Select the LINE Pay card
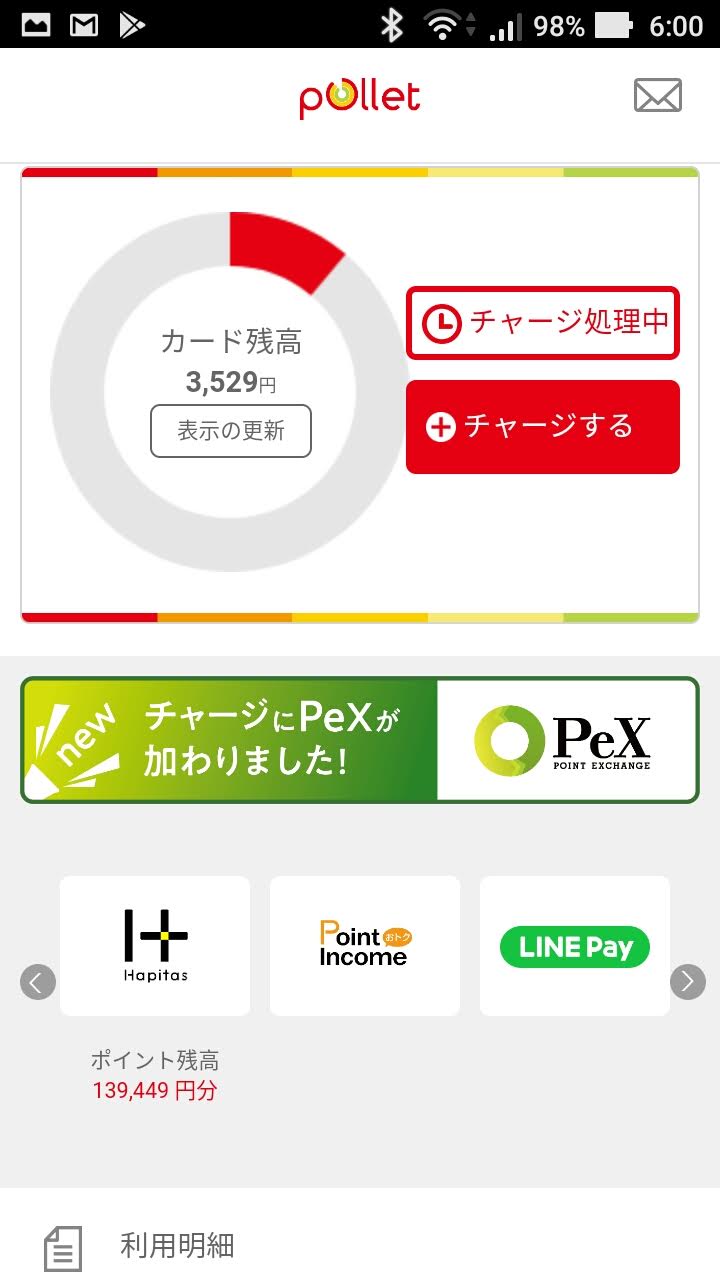Image resolution: width=720 pixels, height=1280 pixels. point(575,946)
